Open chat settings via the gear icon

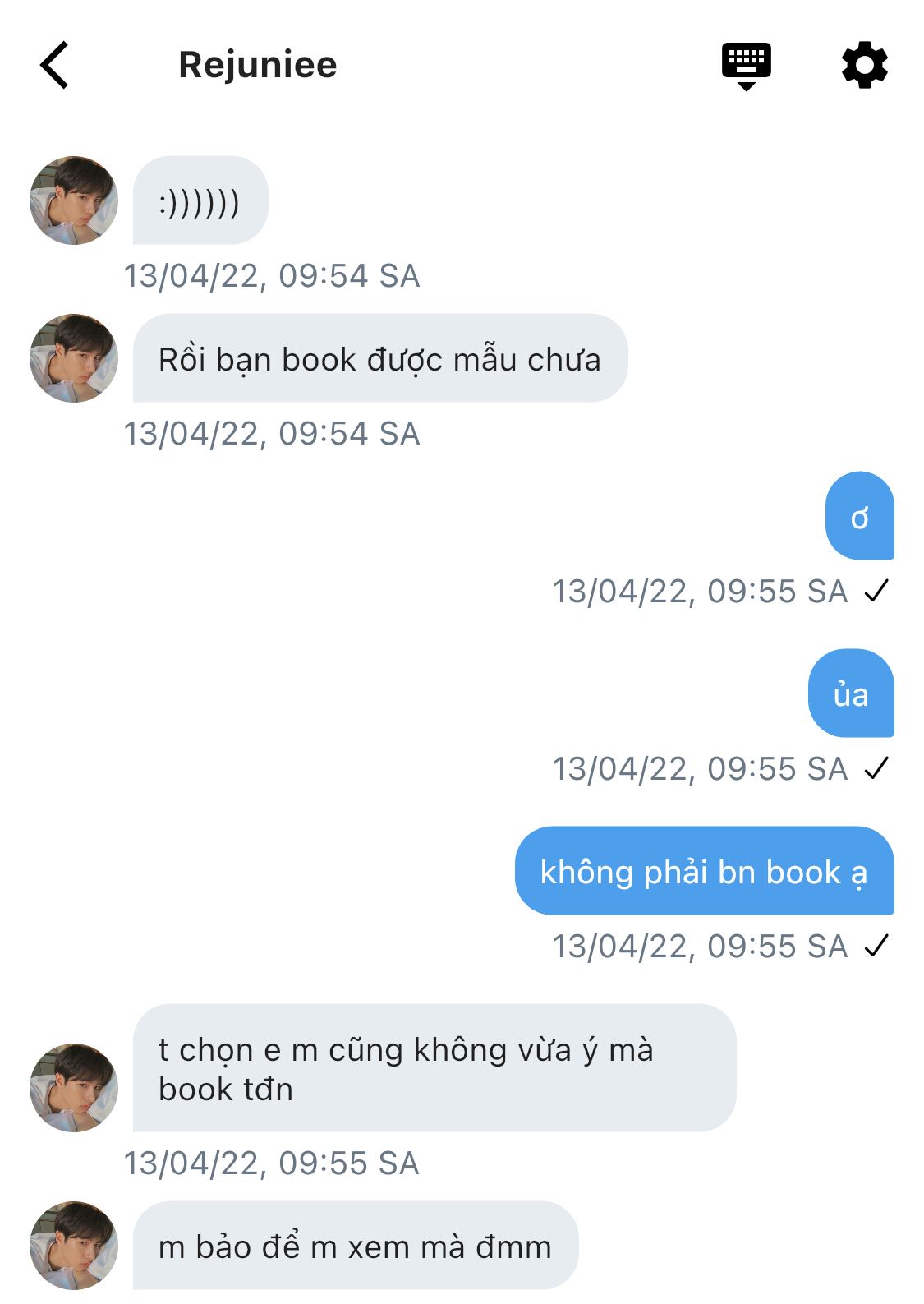(x=864, y=66)
